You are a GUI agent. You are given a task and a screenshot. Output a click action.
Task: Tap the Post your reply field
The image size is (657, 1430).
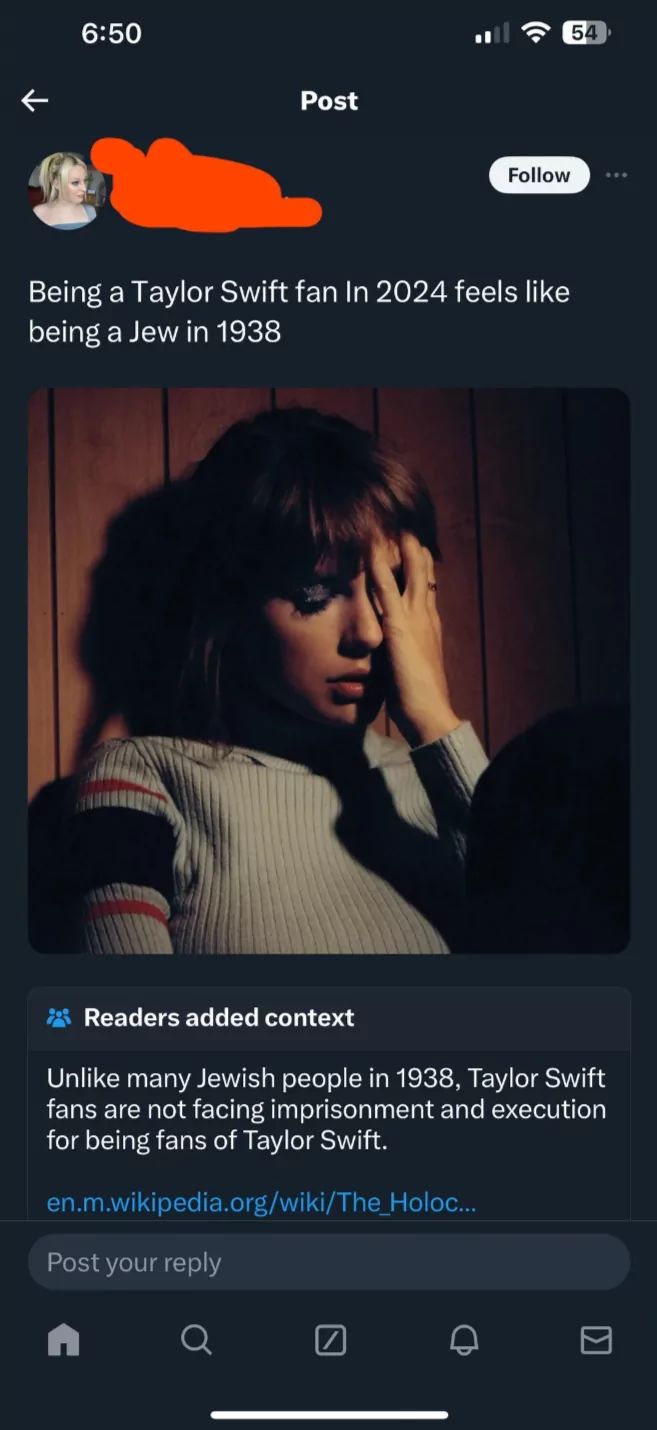(x=329, y=1262)
